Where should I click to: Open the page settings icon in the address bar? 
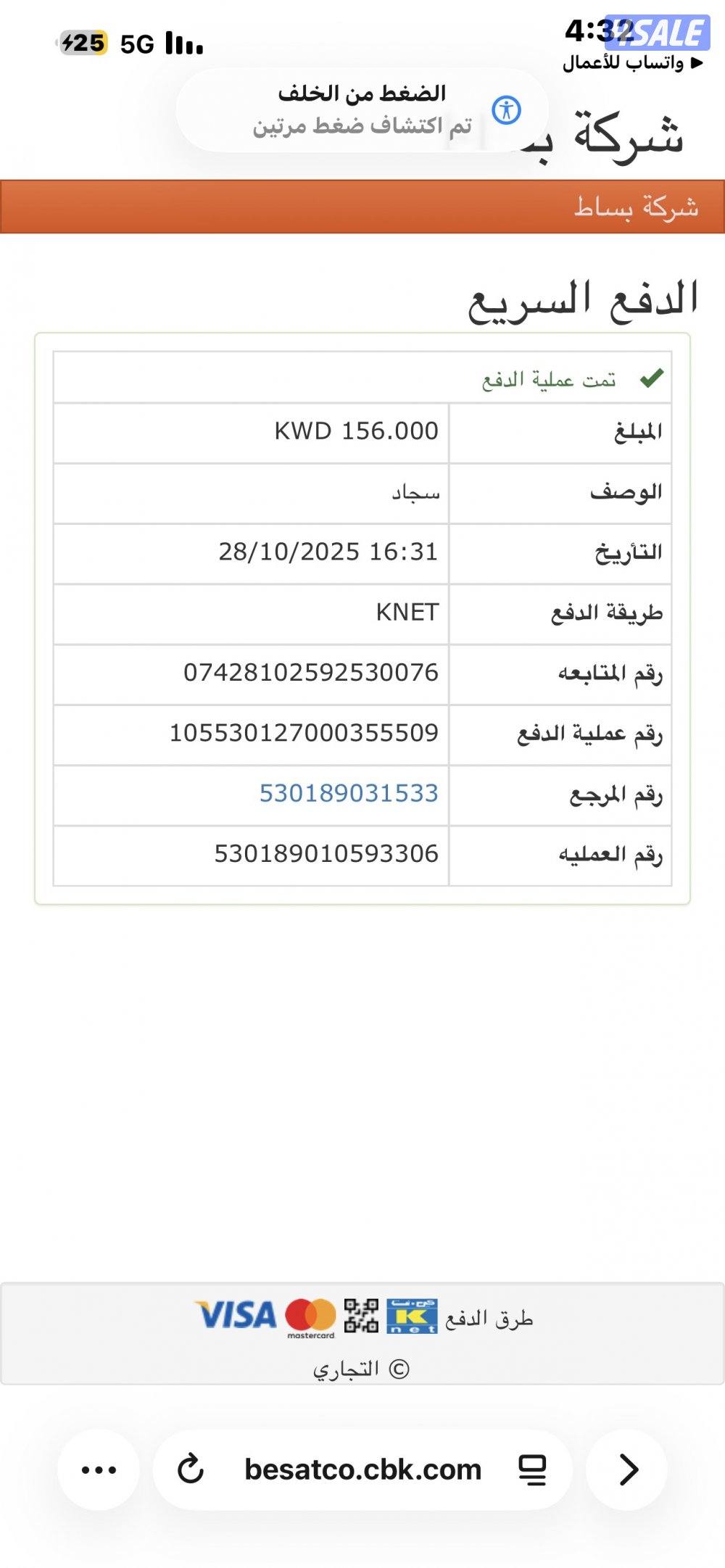tap(533, 1469)
